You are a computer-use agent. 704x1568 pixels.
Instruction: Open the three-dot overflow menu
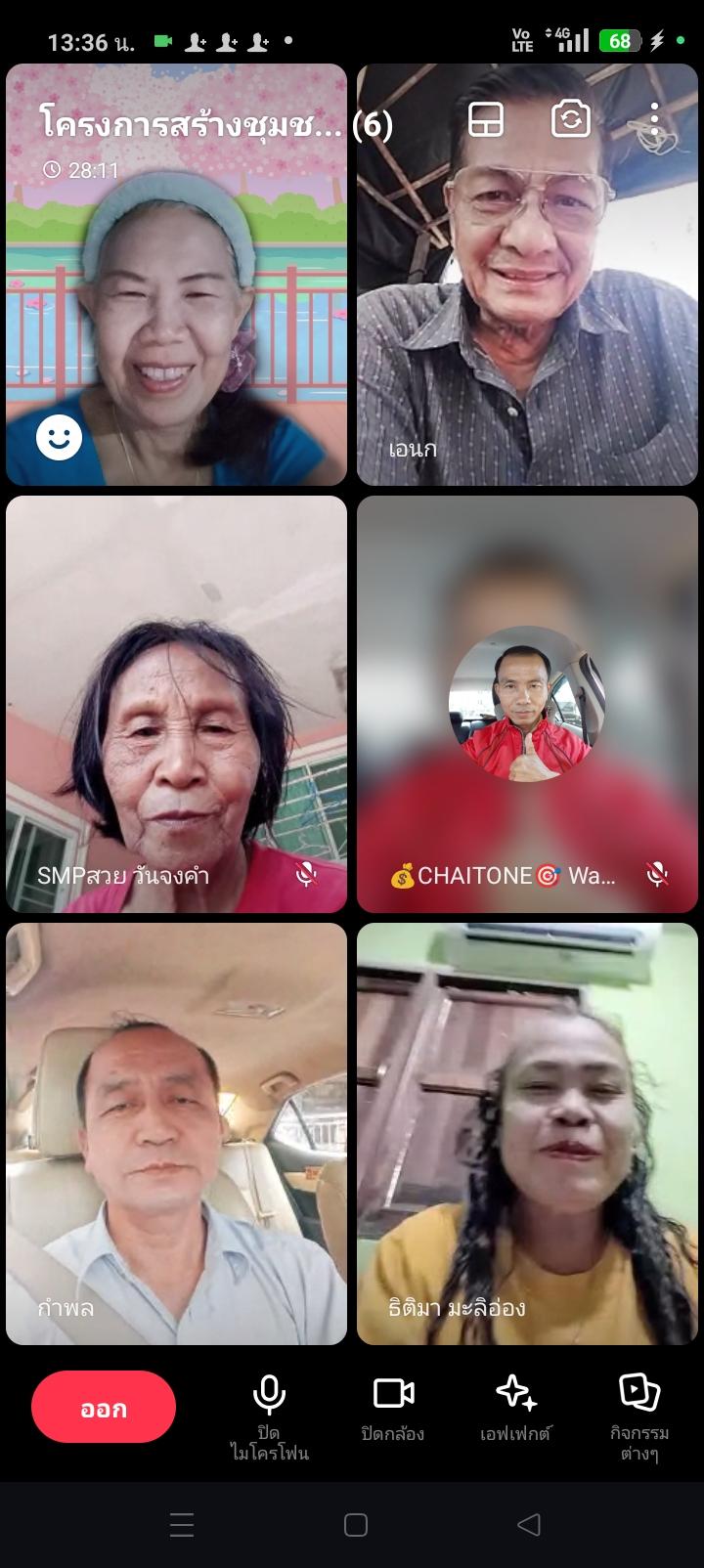click(x=654, y=120)
